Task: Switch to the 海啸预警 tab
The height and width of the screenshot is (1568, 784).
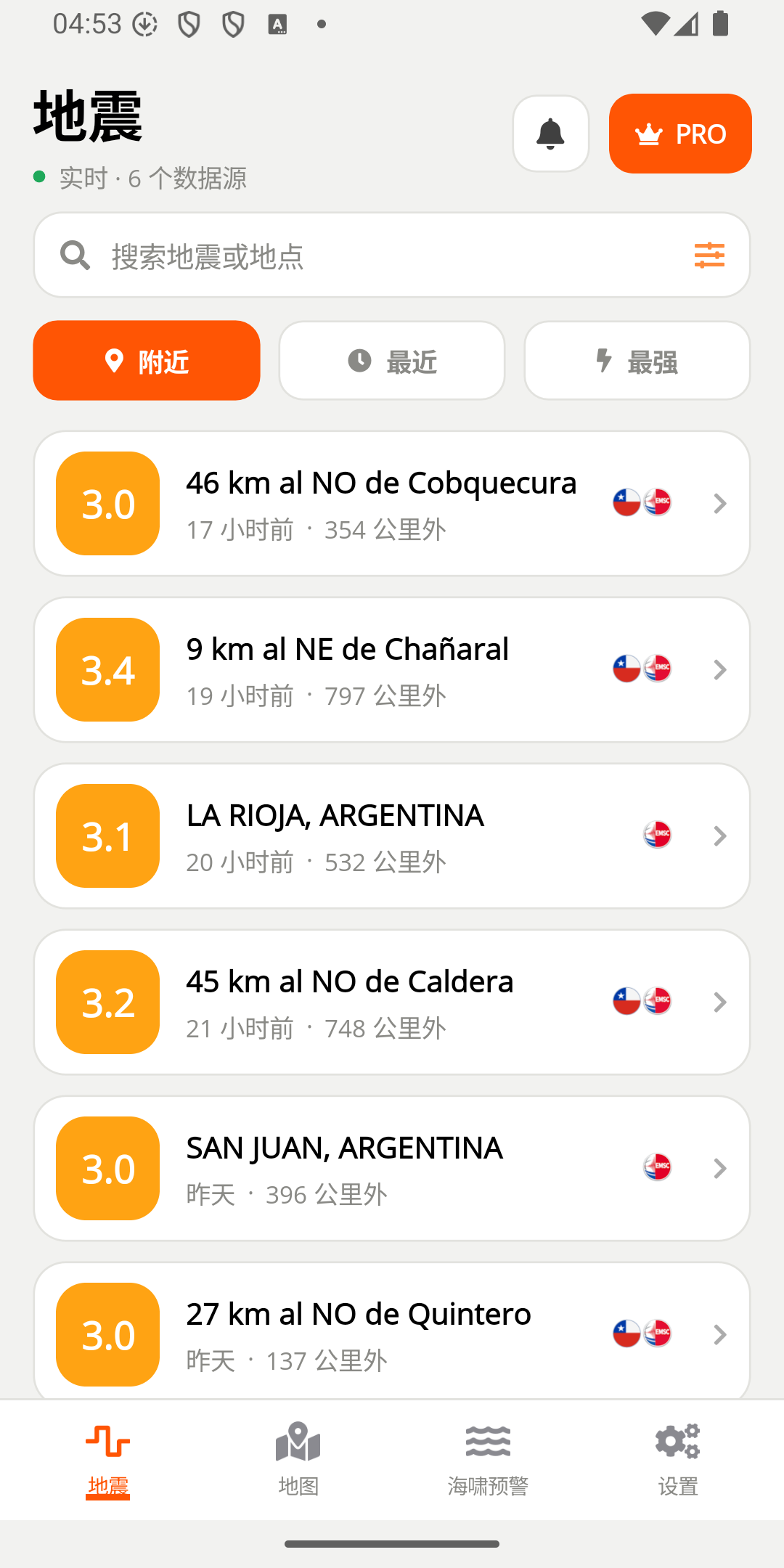Action: pyautogui.click(x=488, y=1460)
